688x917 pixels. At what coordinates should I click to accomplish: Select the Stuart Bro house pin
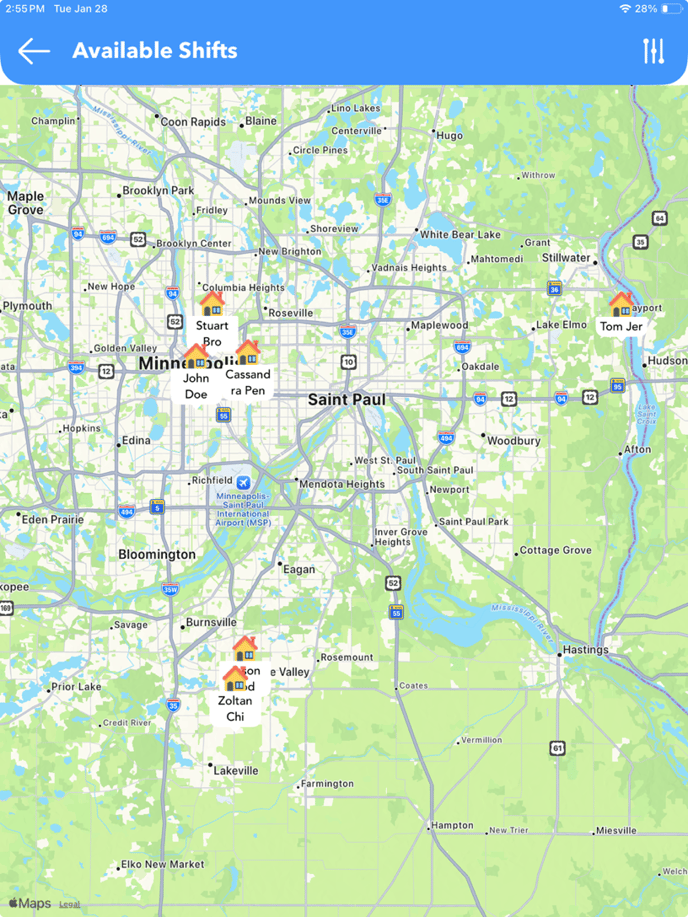212,302
